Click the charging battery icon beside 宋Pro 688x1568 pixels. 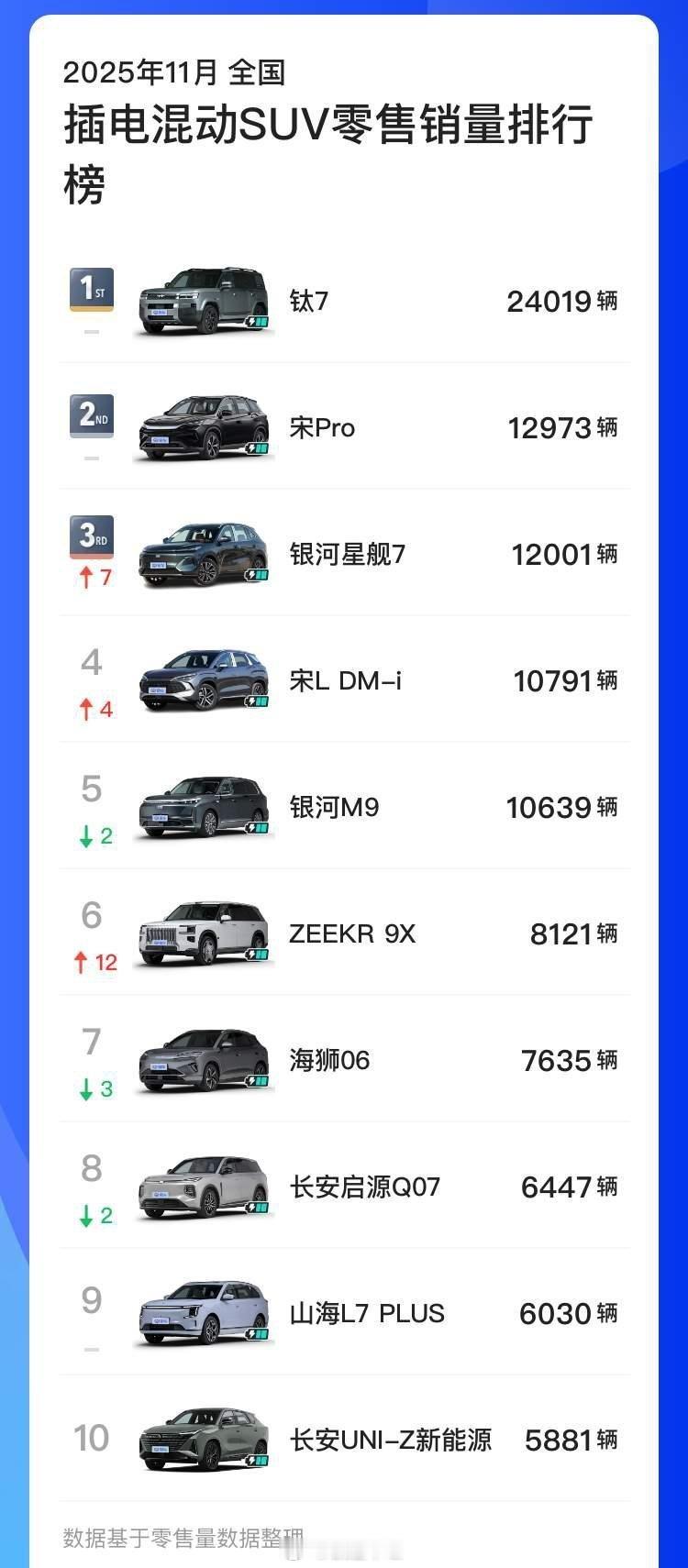click(x=257, y=447)
